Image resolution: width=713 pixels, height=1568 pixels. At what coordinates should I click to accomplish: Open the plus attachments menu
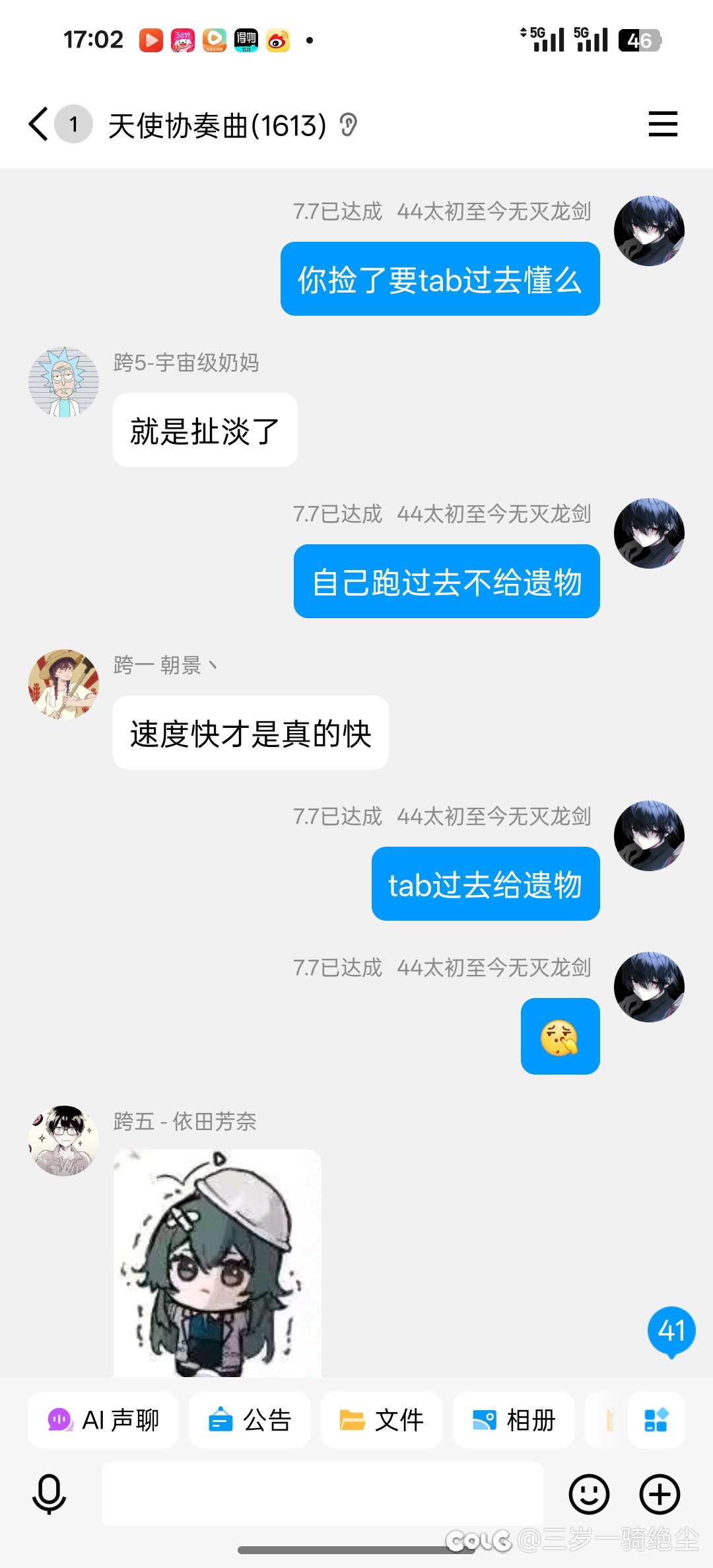point(660,1494)
